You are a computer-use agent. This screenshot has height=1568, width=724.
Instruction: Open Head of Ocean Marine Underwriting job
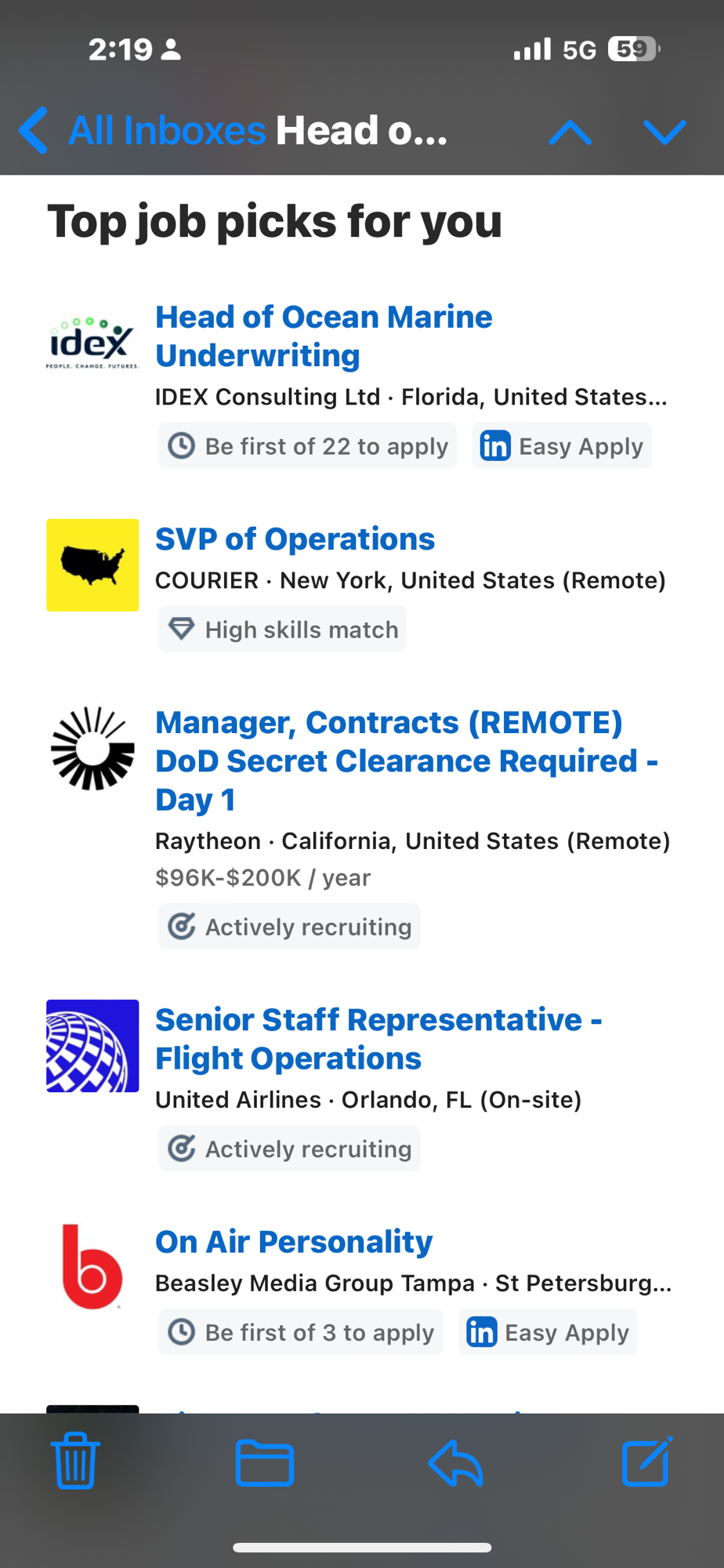tap(324, 336)
